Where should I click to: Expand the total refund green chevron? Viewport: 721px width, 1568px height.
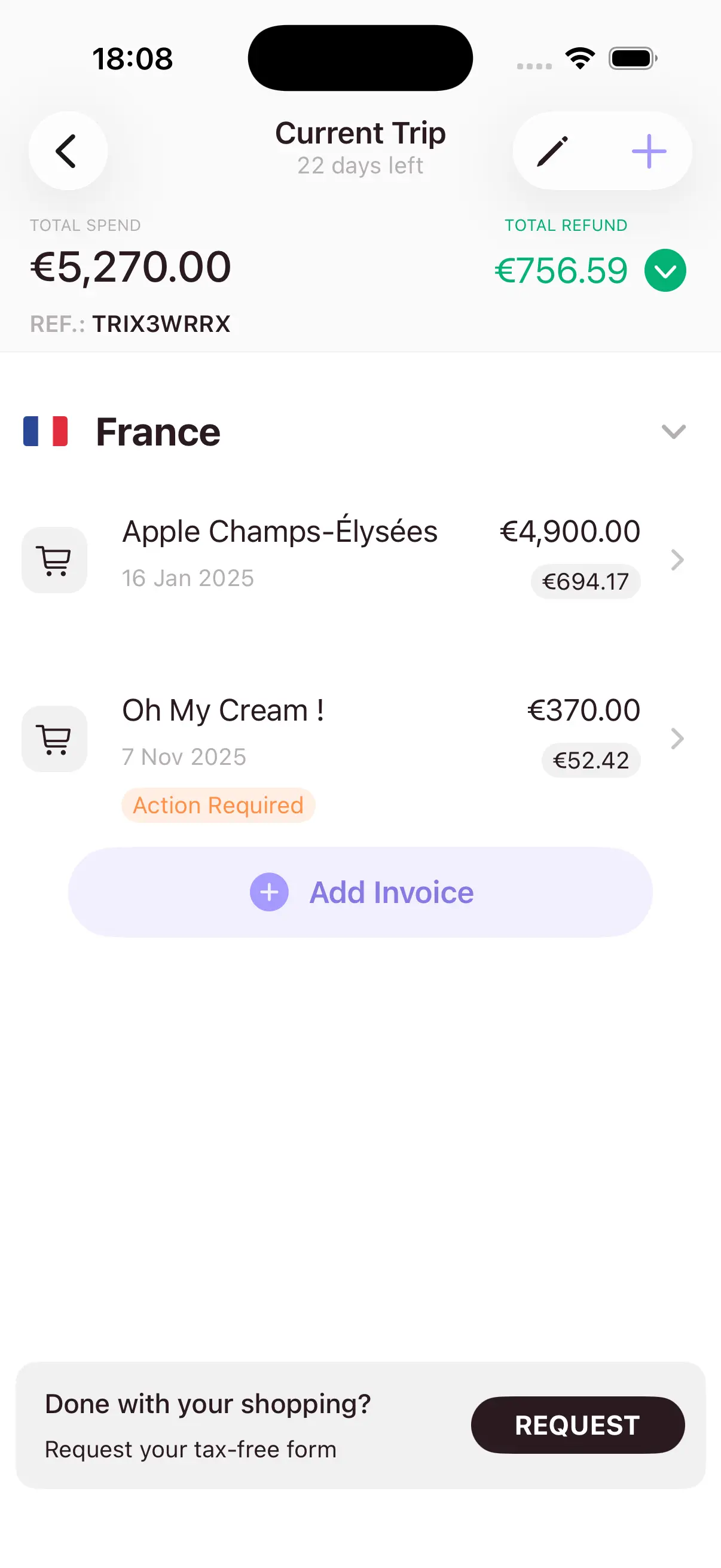665,270
